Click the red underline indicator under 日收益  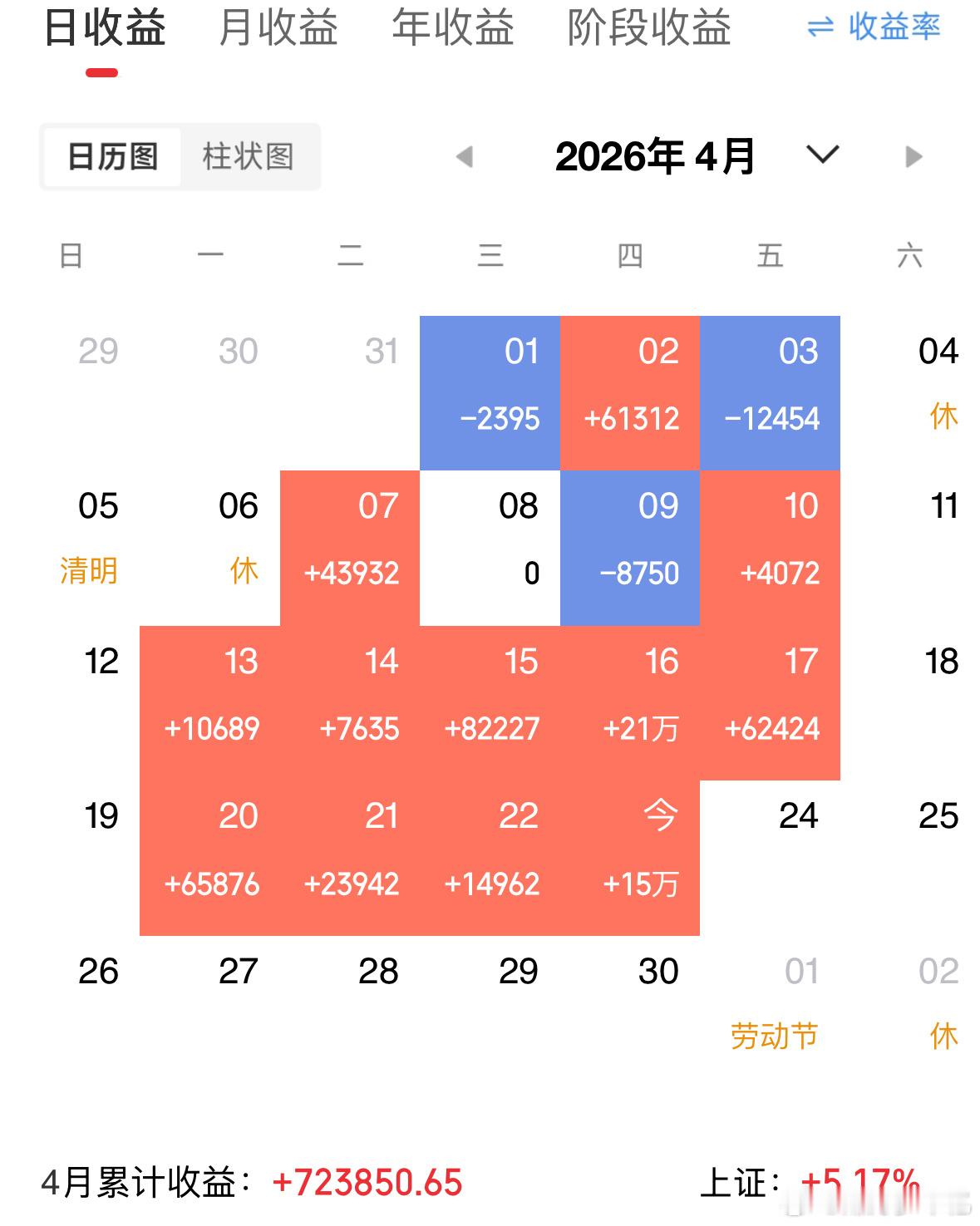(101, 73)
